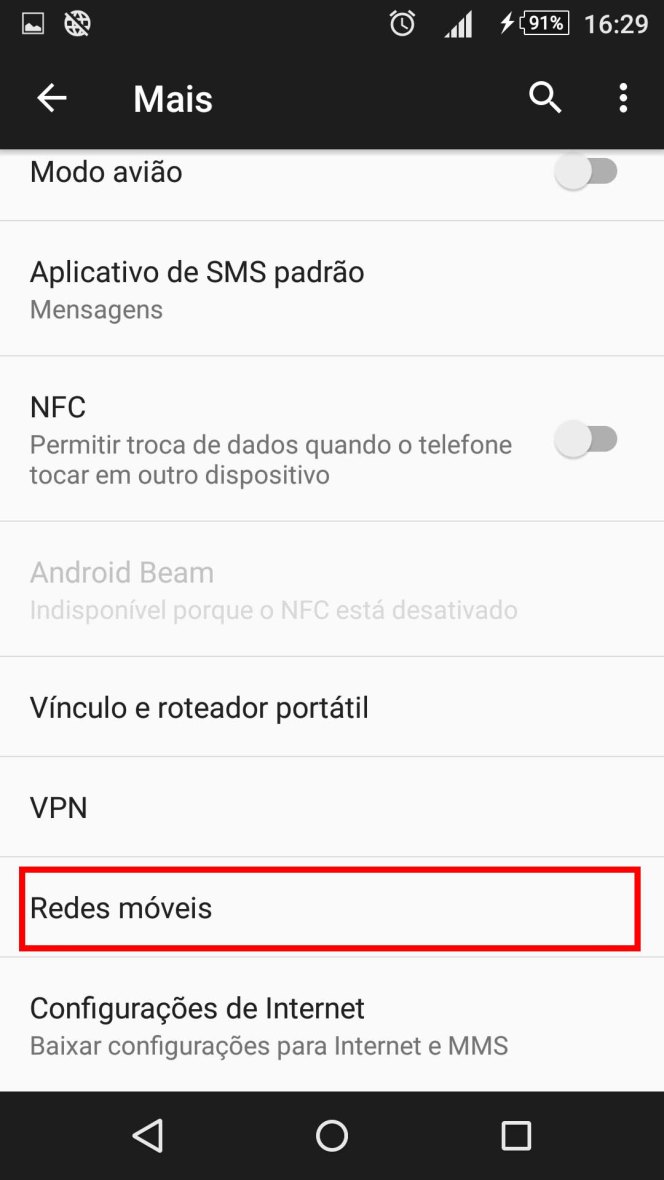The image size is (664, 1180).
Task: Open the search icon in Mais
Action: (545, 98)
